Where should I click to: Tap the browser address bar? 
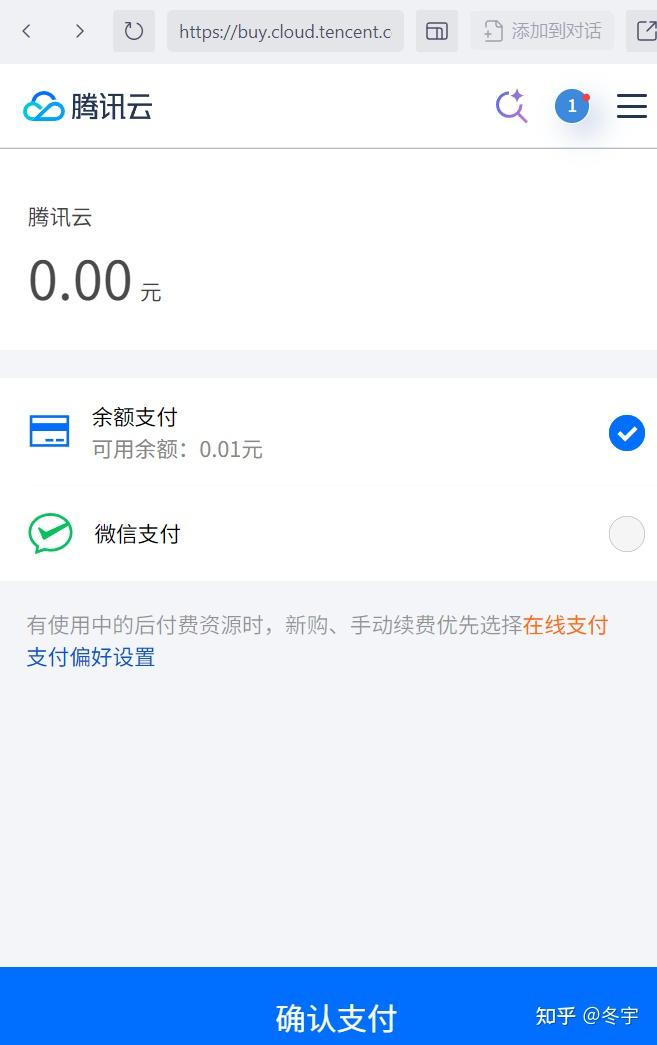tap(285, 31)
